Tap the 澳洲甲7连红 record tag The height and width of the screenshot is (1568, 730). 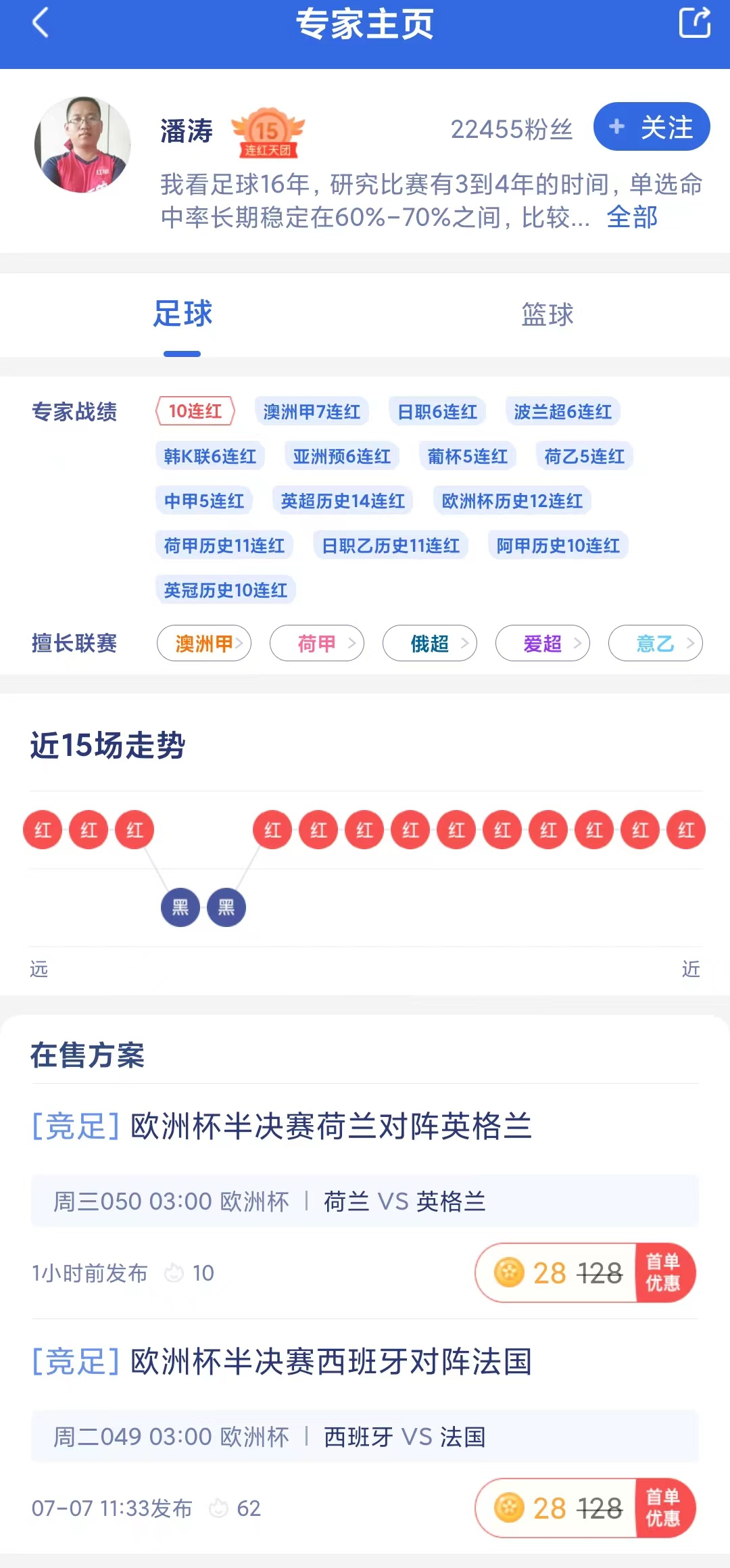[x=314, y=412]
